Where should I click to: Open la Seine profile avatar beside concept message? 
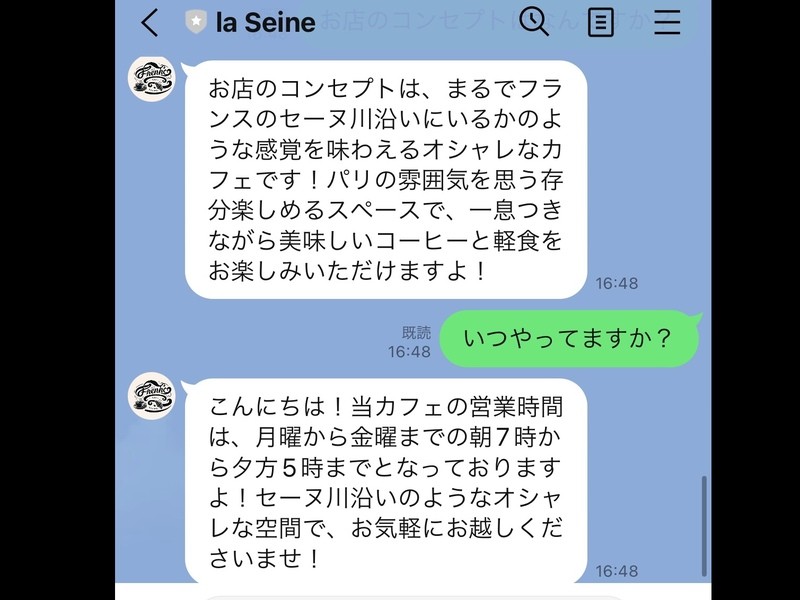(154, 81)
